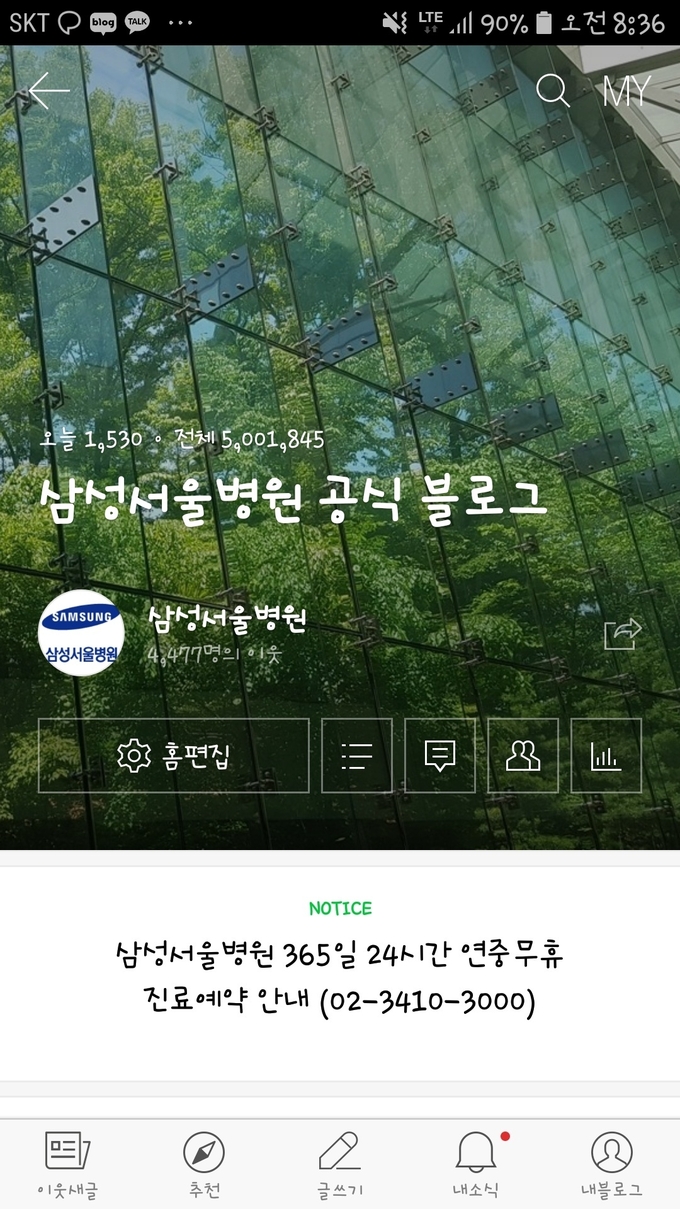The width and height of the screenshot is (680, 1209).
Task: View the 4,477명의 이웃 neighbor count
Action: coord(215,655)
